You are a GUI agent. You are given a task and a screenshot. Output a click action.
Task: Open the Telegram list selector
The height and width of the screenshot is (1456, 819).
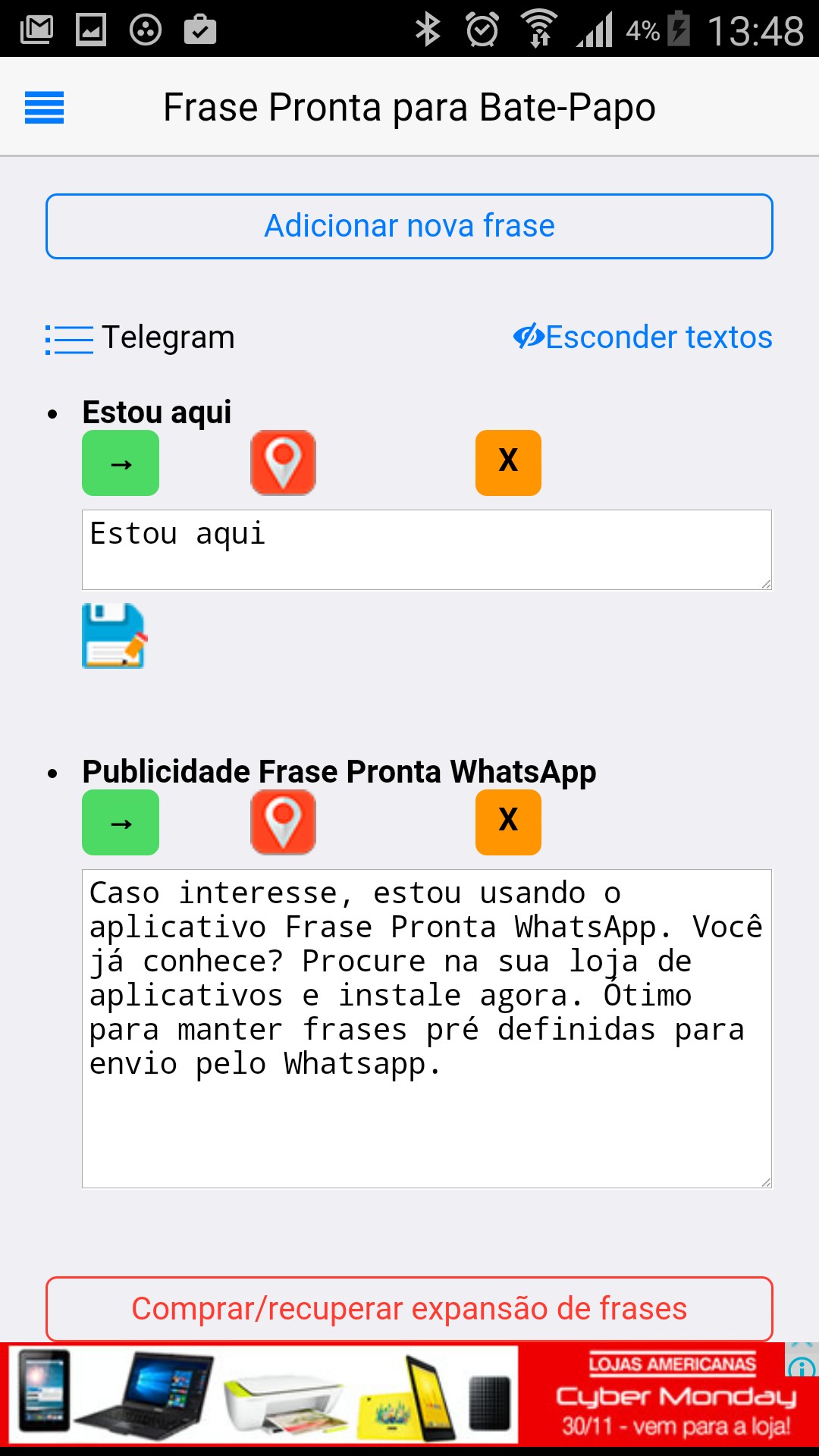click(140, 338)
